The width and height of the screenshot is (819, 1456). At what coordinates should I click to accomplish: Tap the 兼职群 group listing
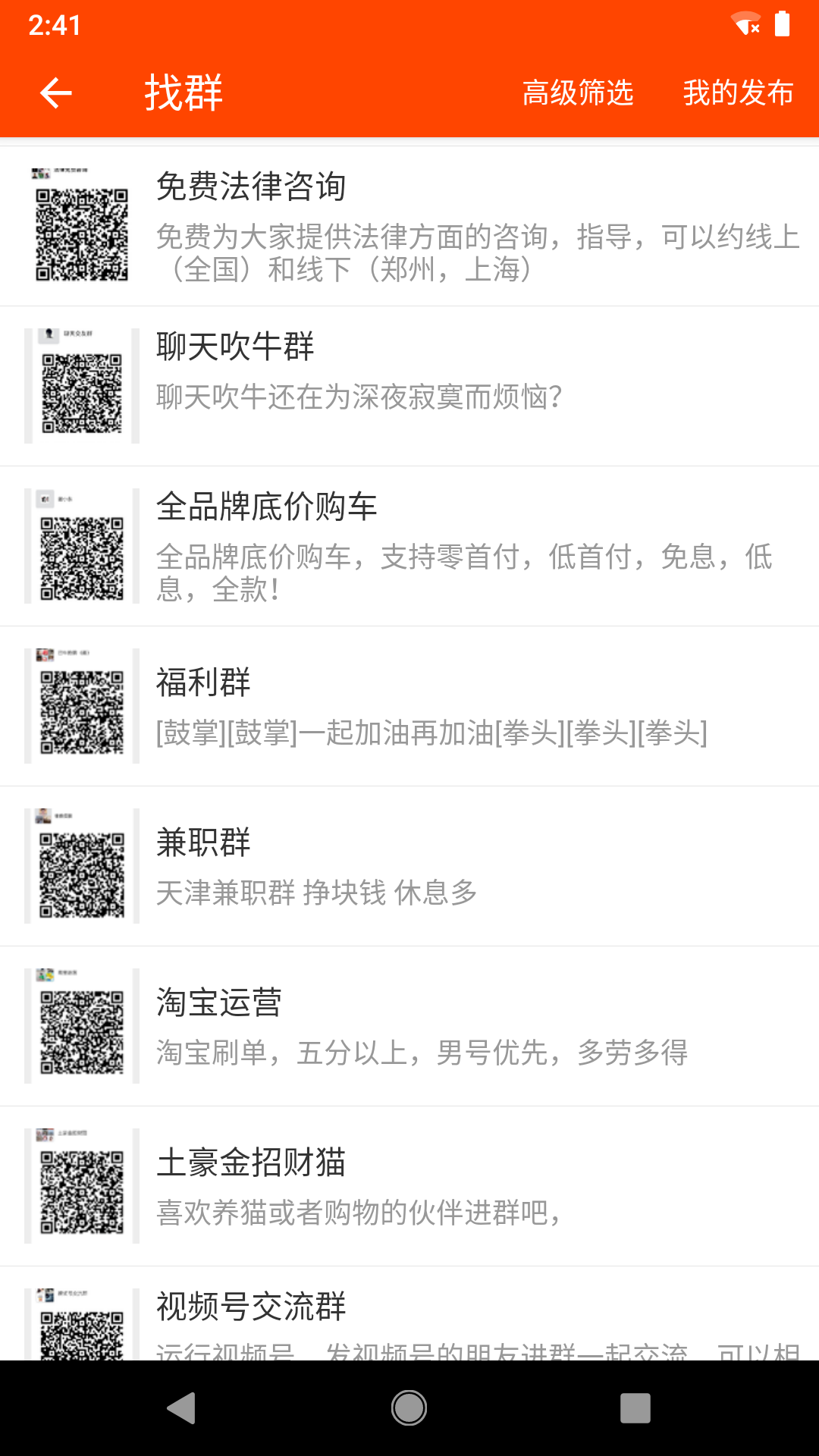pyautogui.click(x=409, y=866)
